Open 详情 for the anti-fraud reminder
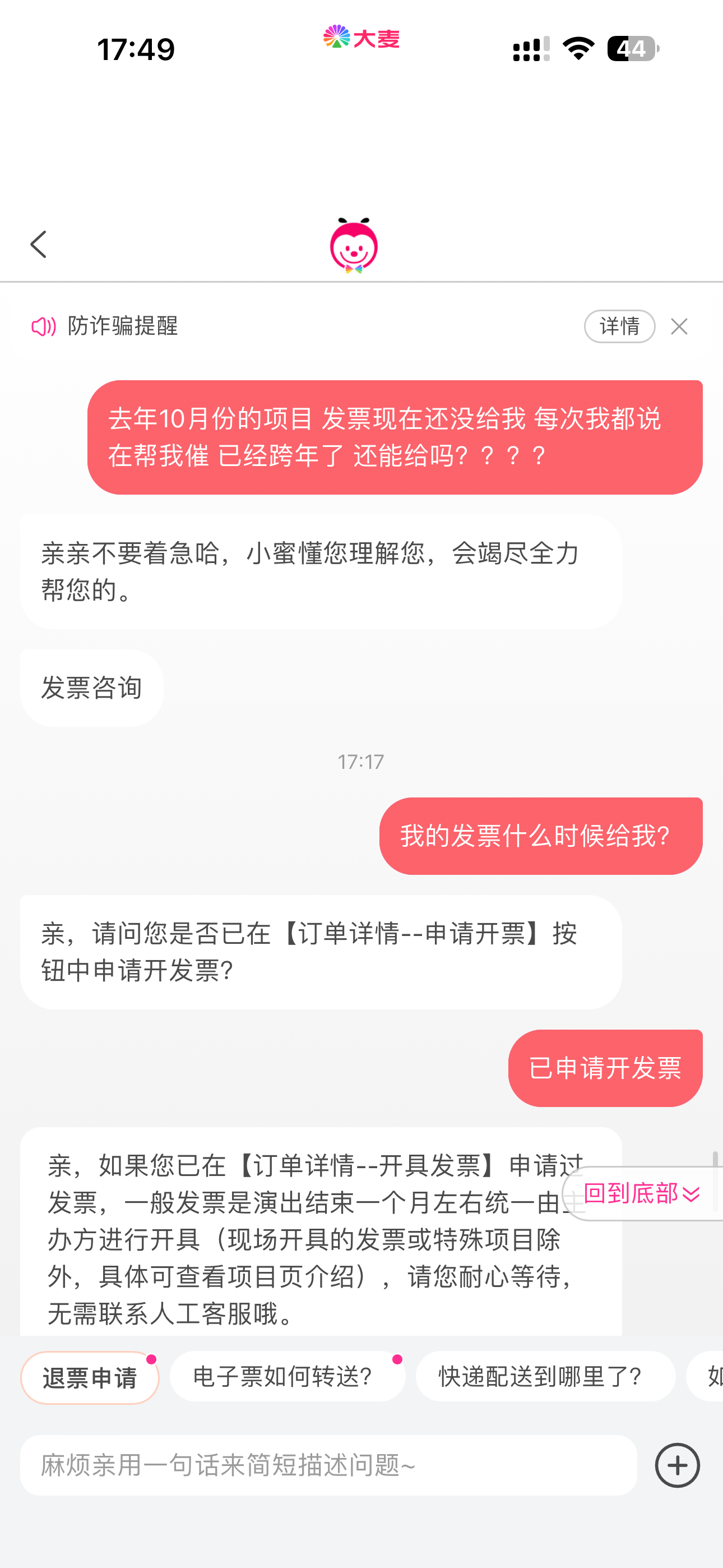Viewport: 723px width, 1568px height. tap(619, 326)
